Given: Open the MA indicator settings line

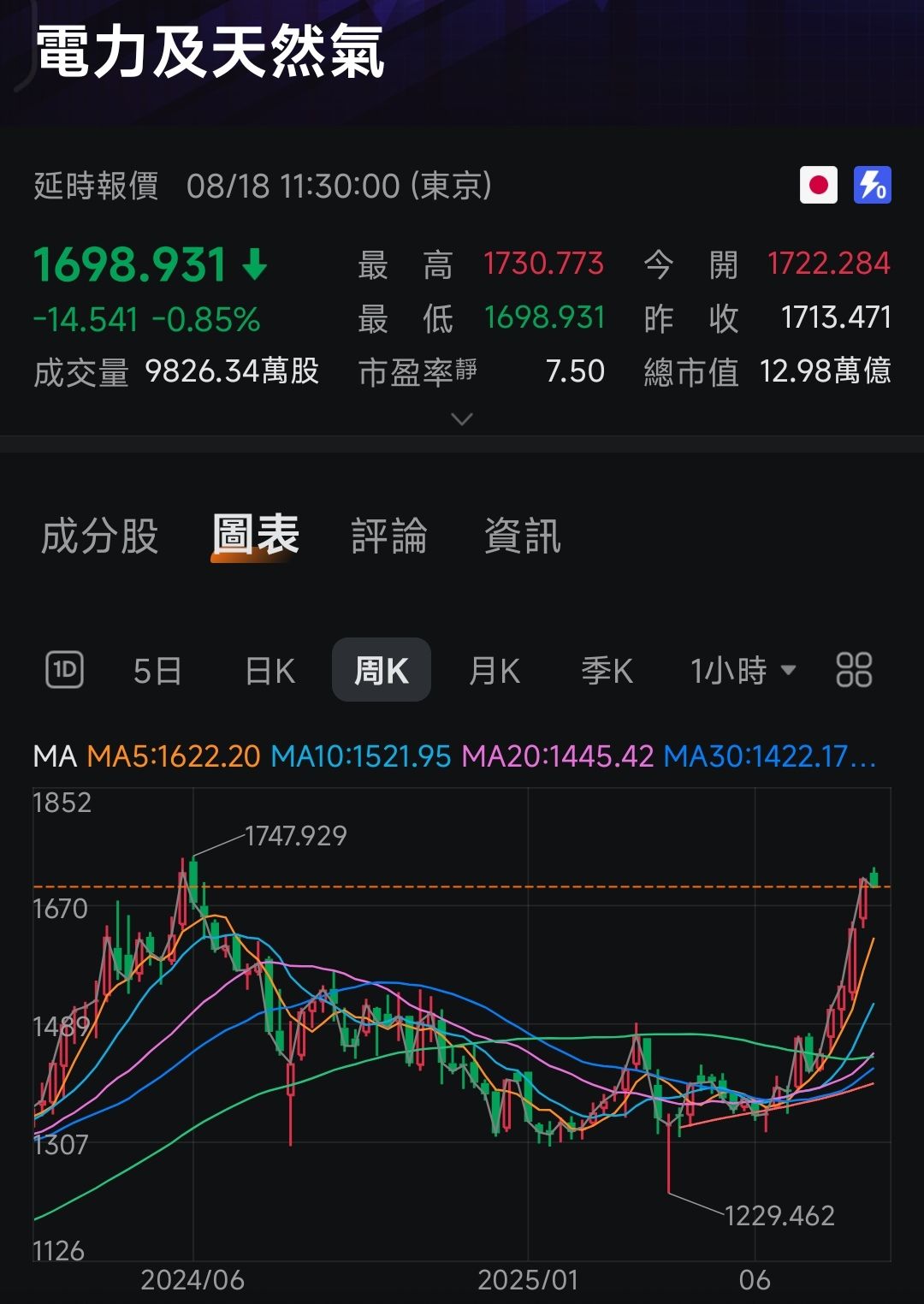Looking at the screenshot, I should tap(453, 756).
